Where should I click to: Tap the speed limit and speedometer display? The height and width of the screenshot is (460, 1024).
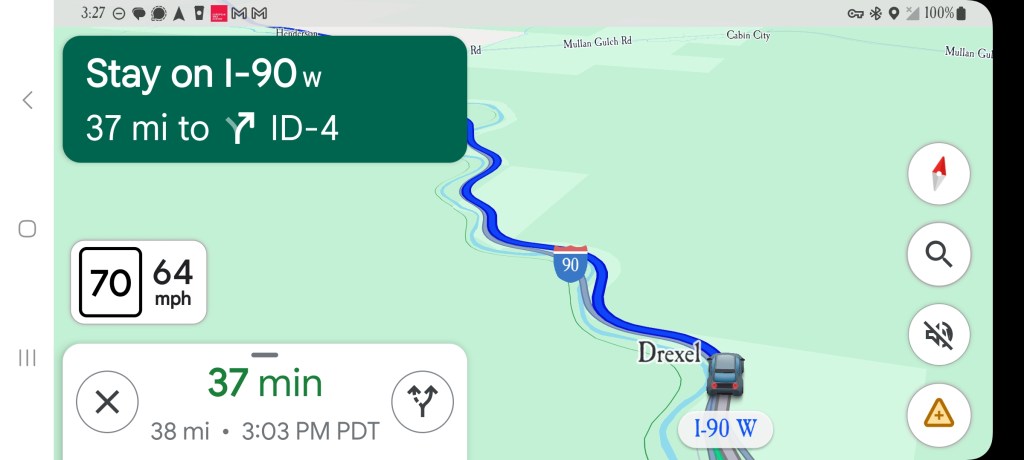pyautogui.click(x=139, y=282)
